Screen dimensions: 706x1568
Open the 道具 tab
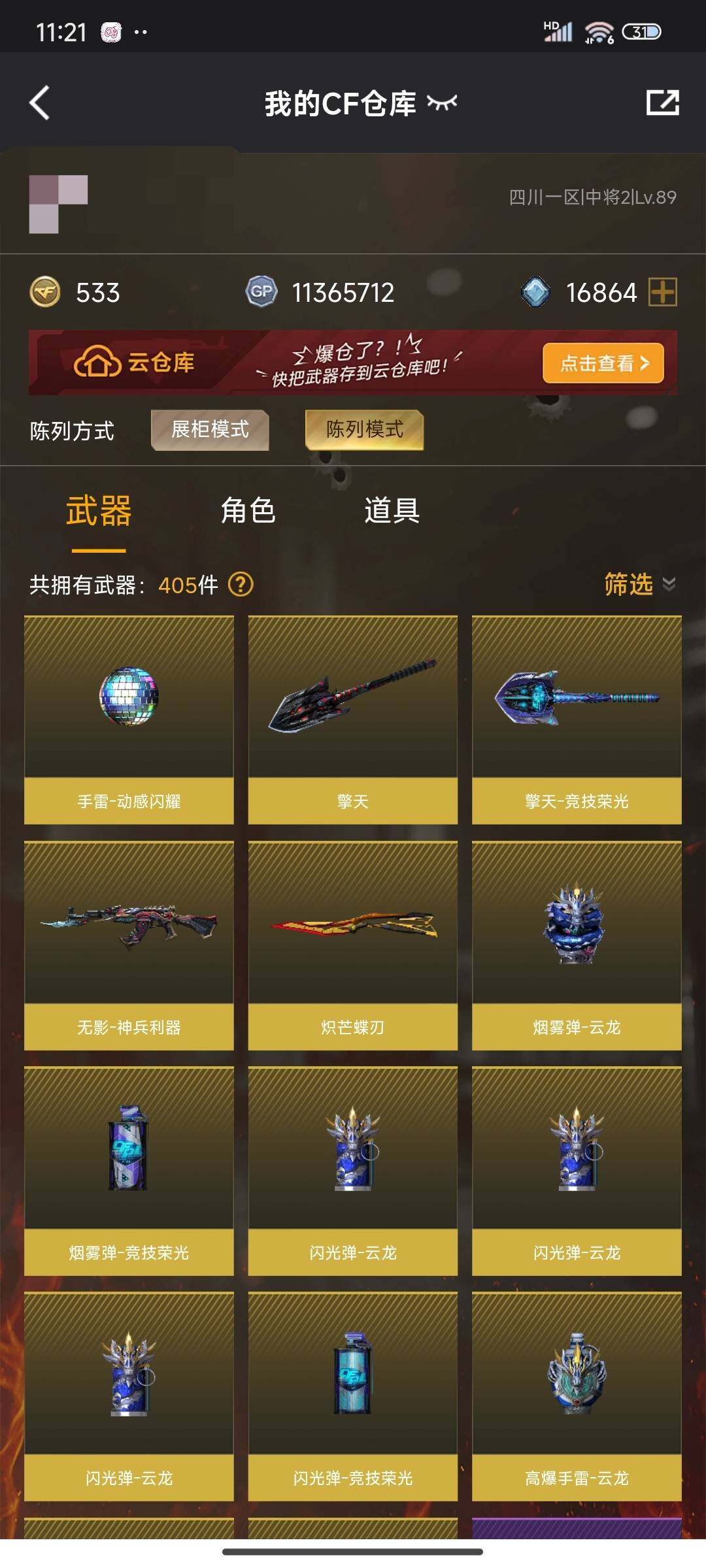[x=392, y=510]
